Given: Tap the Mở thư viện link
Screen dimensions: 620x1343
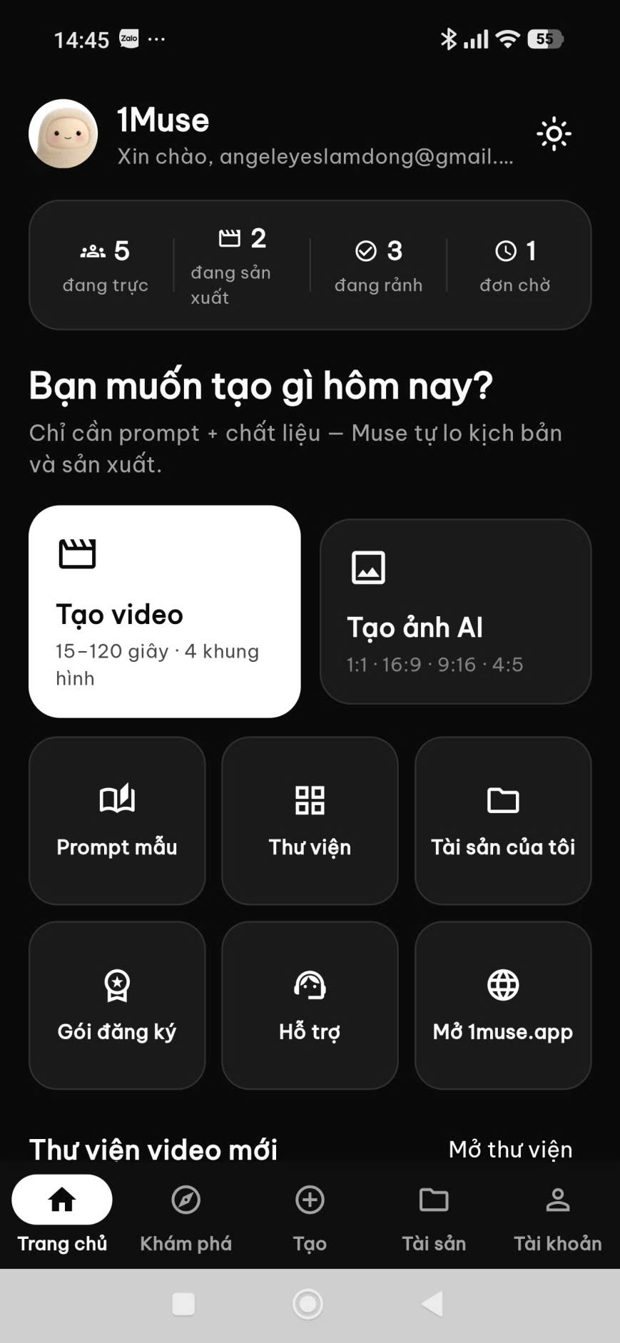Looking at the screenshot, I should click(x=510, y=1149).
